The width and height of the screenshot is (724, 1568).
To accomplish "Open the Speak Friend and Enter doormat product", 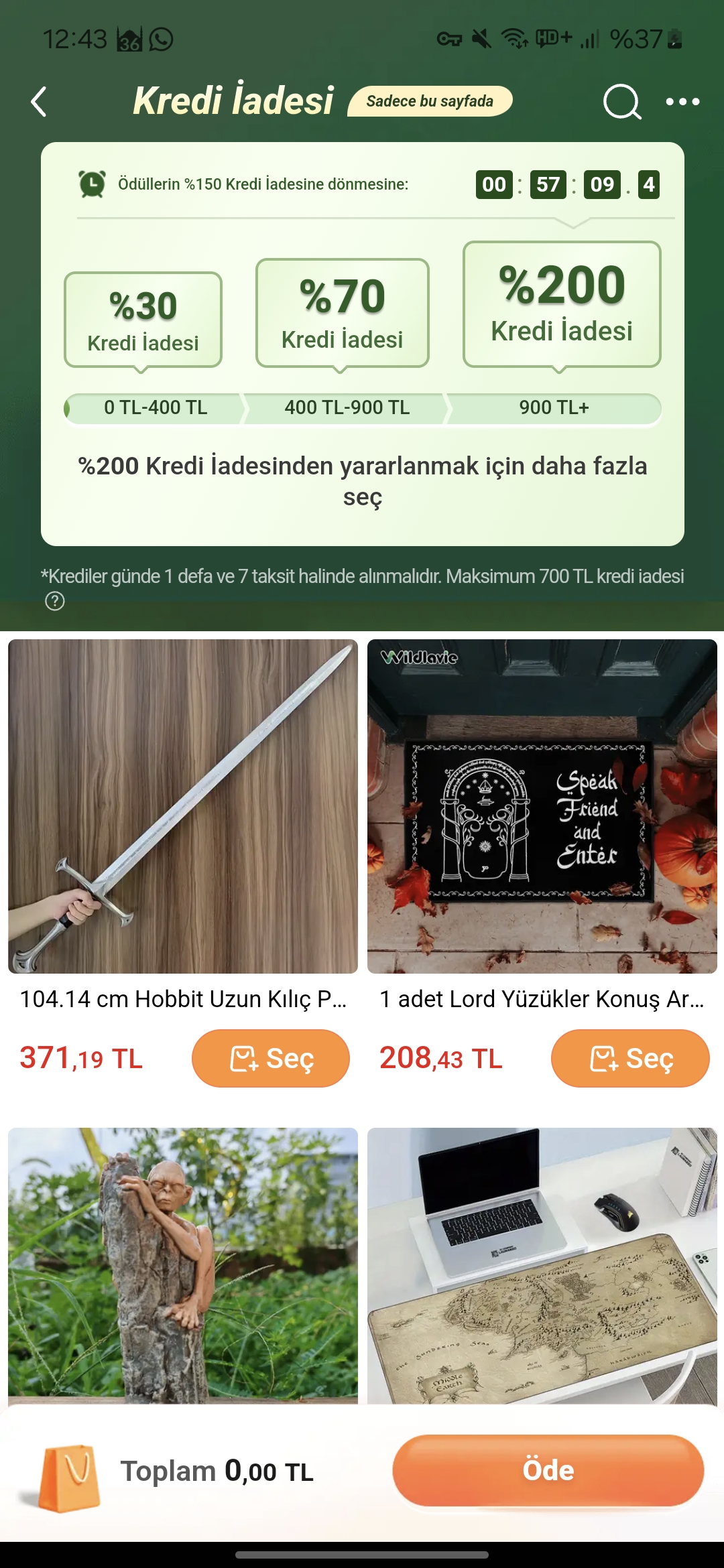I will [x=542, y=806].
